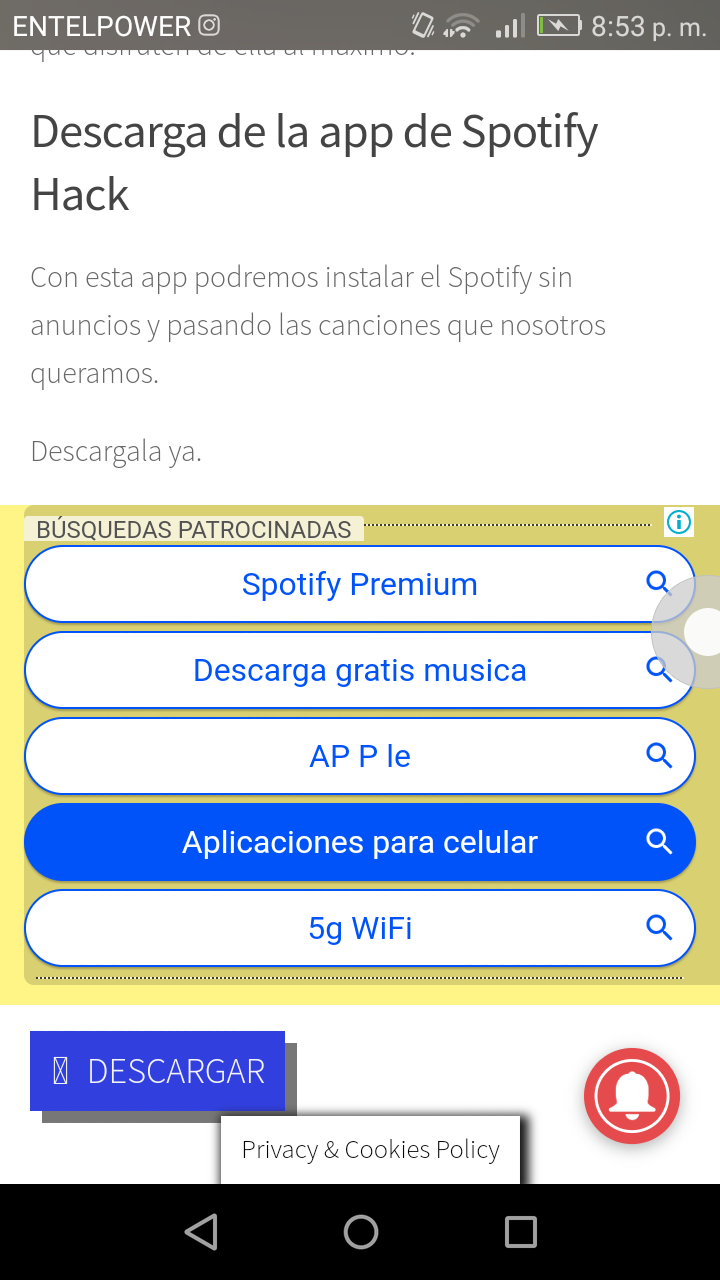Open the 5g WiFi sponsored search
Screen dimensions: 720x1280
click(360, 928)
